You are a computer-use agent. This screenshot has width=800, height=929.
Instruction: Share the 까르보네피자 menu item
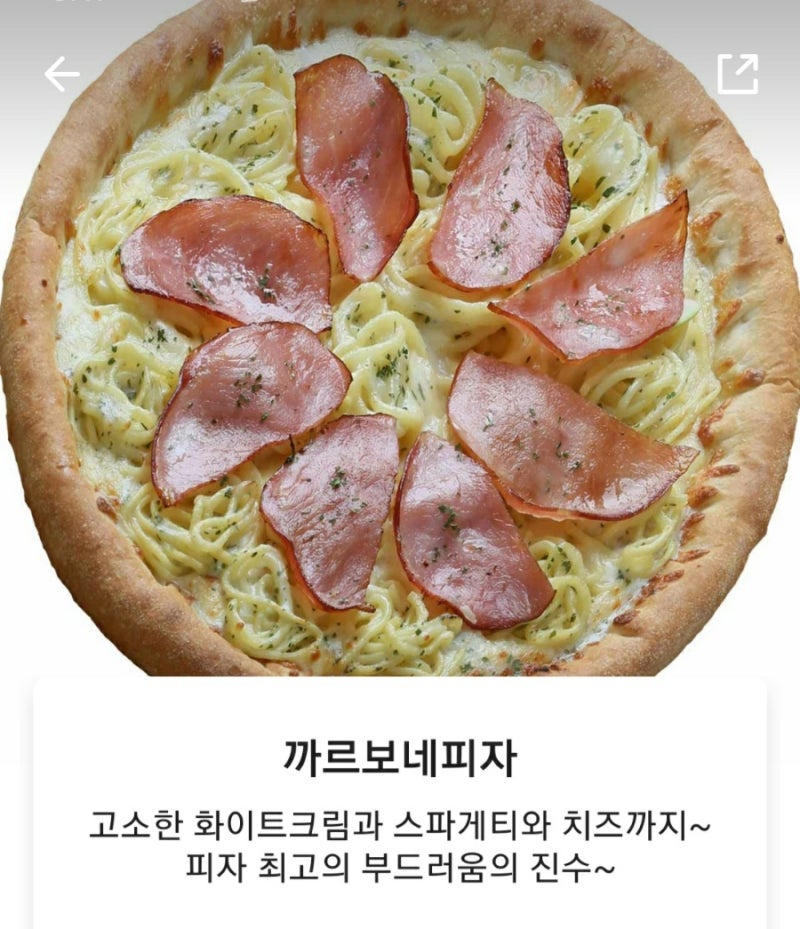tap(738, 74)
